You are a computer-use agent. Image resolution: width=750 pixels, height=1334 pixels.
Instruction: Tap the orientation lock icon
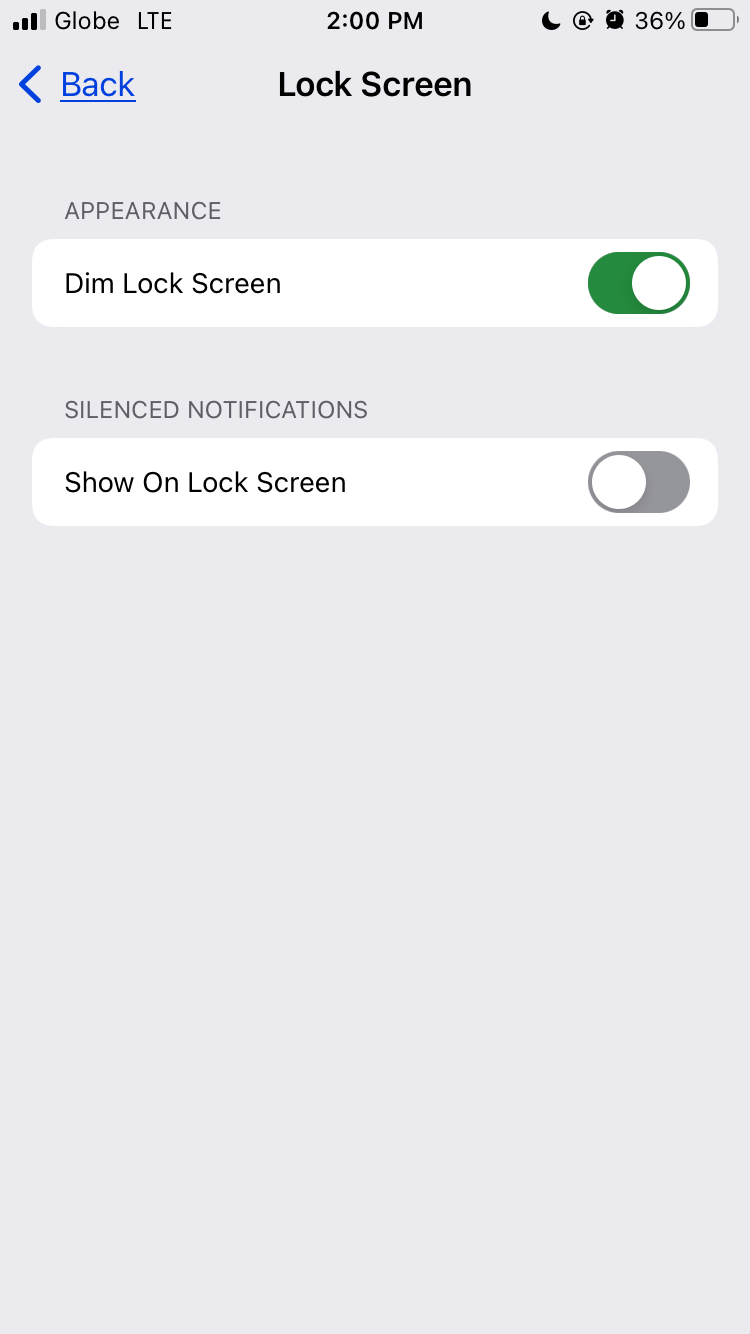pyautogui.click(x=583, y=20)
